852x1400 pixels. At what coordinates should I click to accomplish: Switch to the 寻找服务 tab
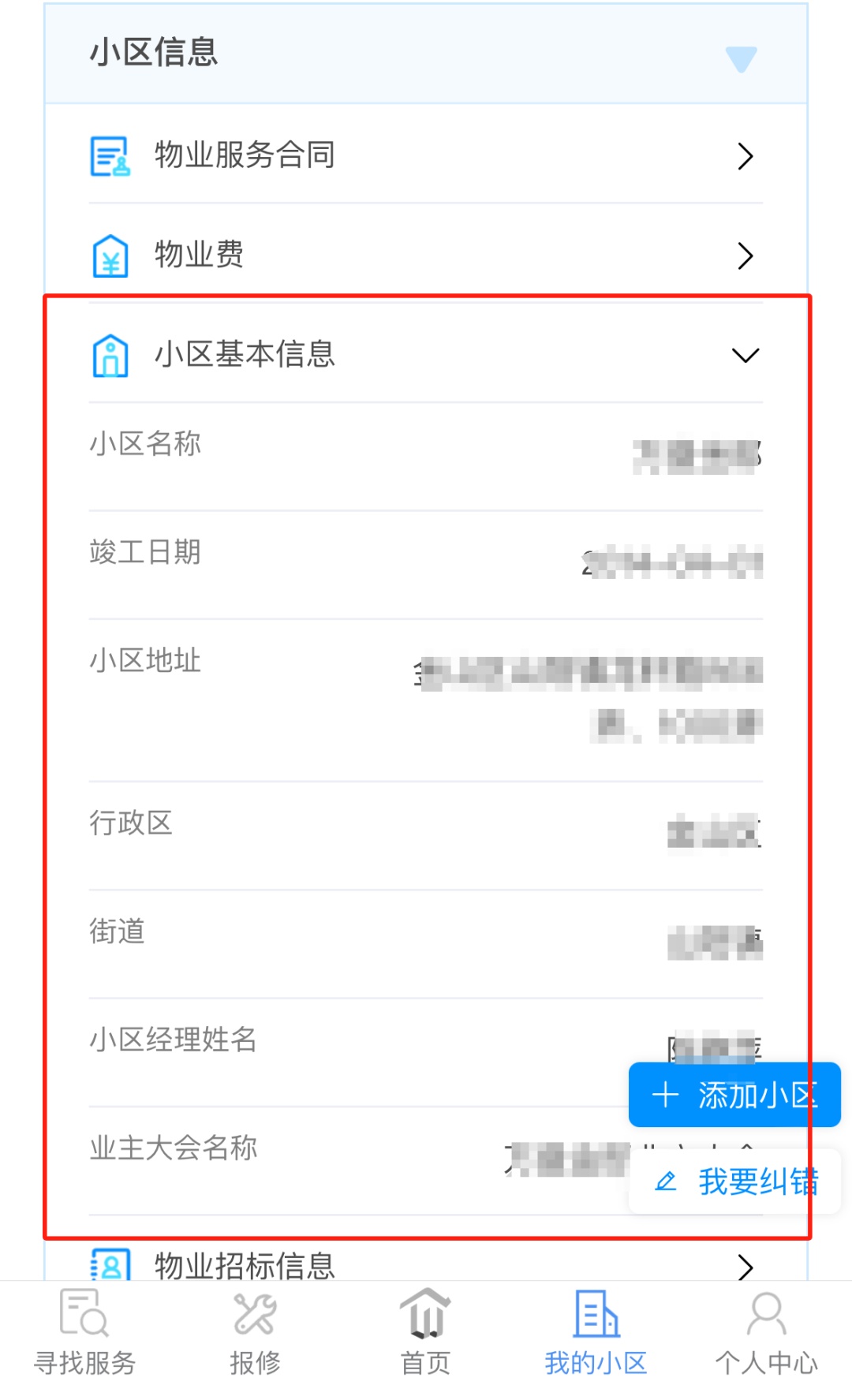pyautogui.click(x=85, y=1333)
